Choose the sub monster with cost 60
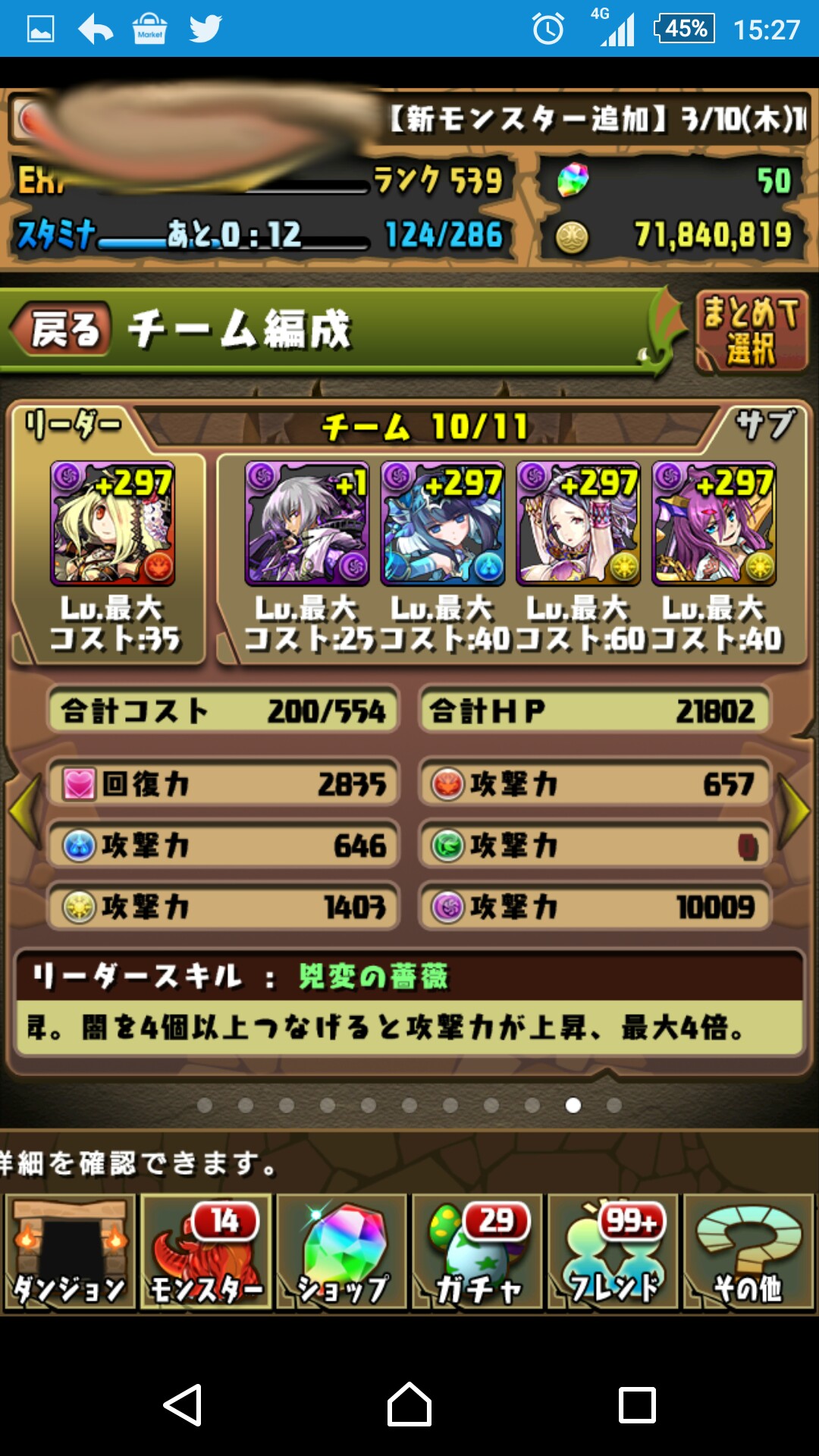The image size is (819, 1456). [x=579, y=524]
